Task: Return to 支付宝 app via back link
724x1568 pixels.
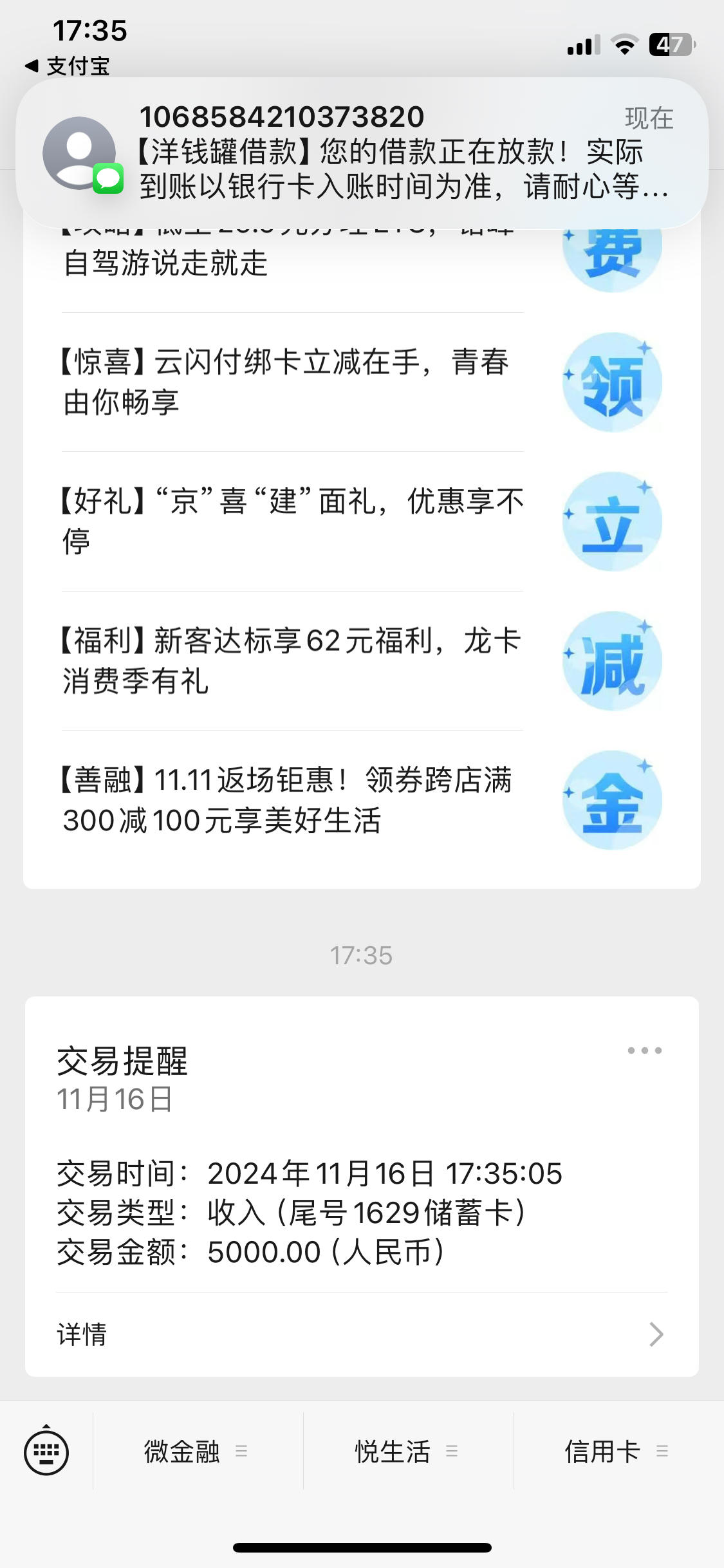Action: point(67,66)
